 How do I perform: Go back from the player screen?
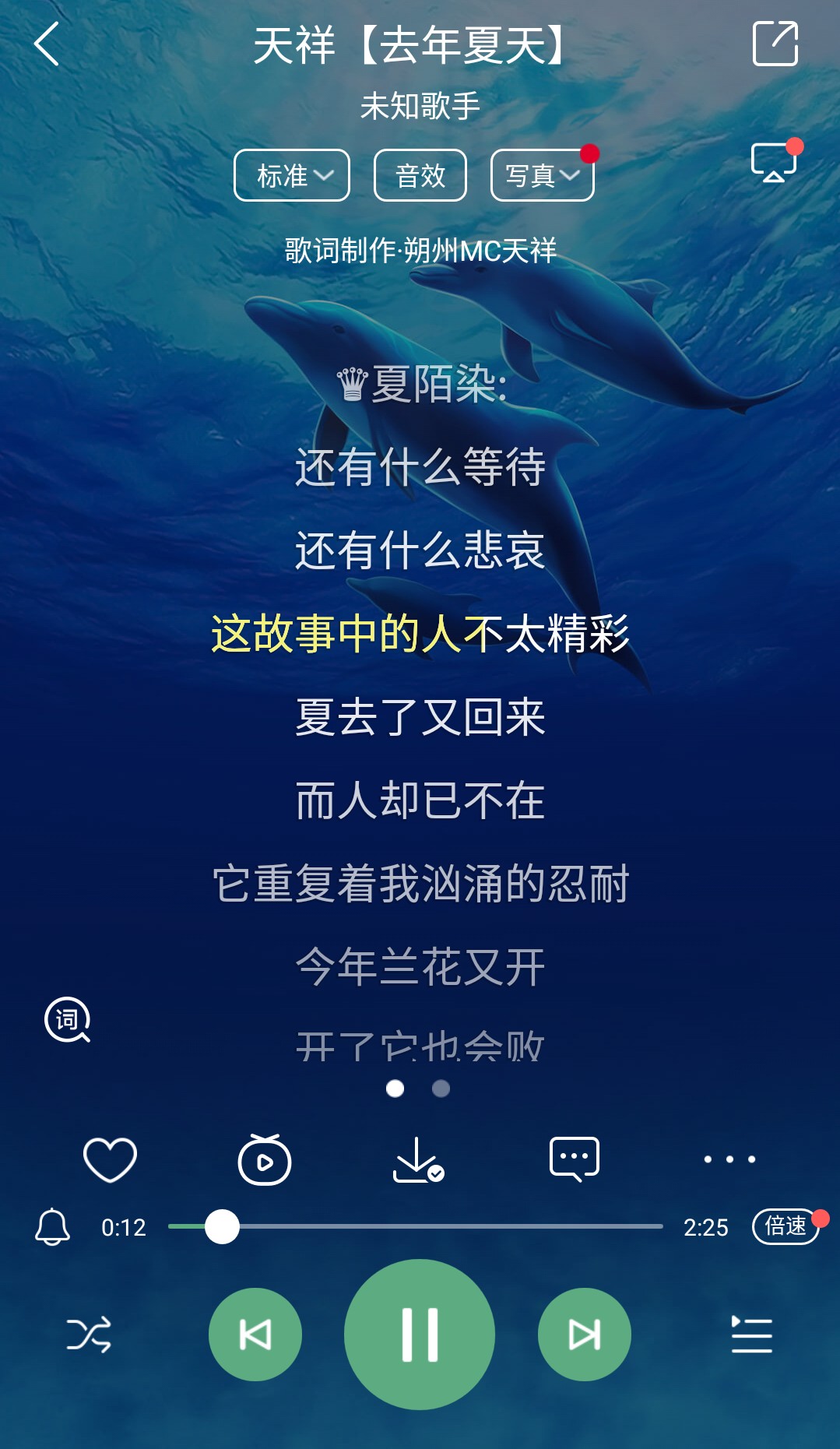click(x=47, y=44)
